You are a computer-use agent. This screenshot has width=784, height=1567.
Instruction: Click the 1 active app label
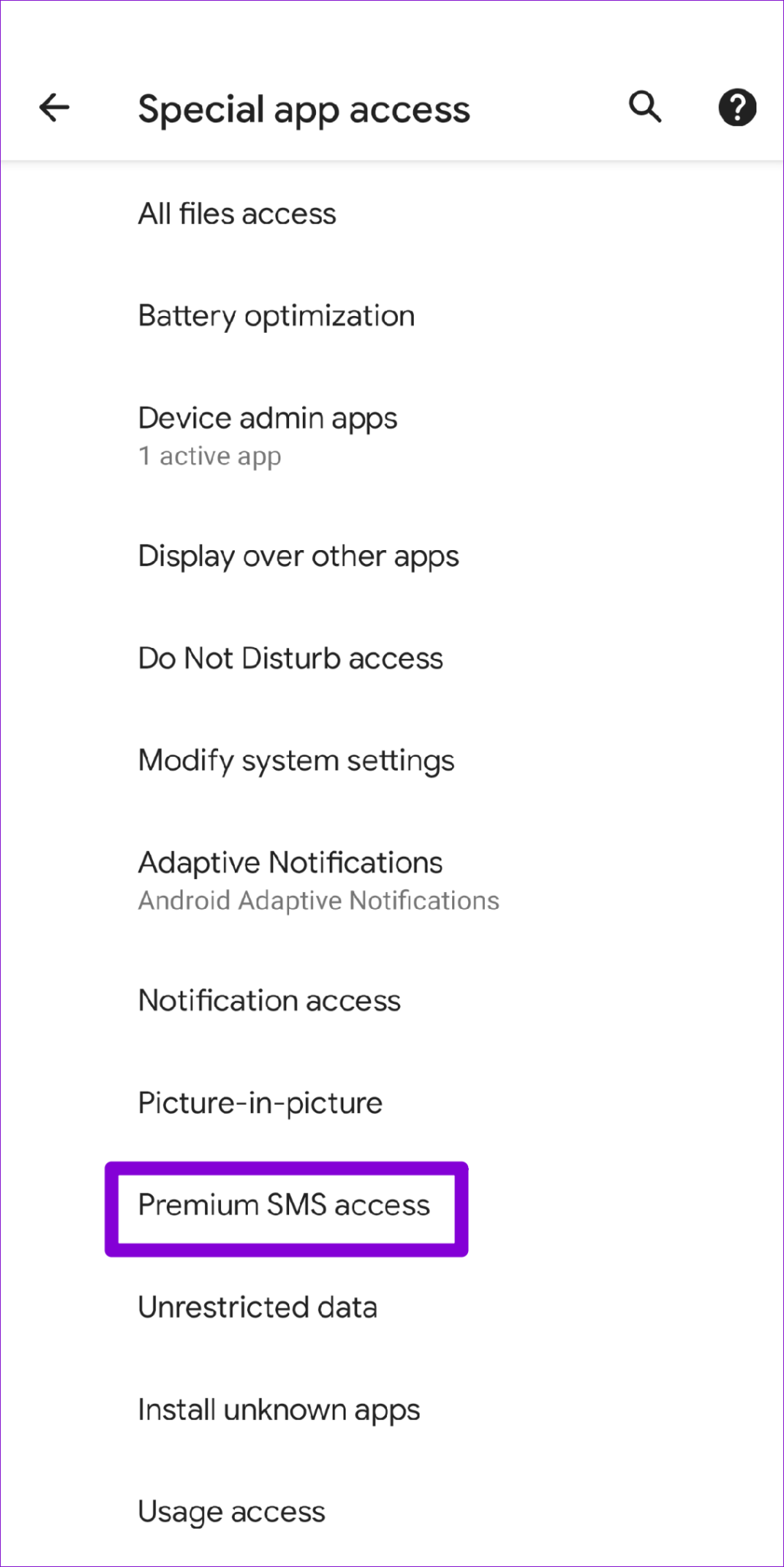pos(210,456)
